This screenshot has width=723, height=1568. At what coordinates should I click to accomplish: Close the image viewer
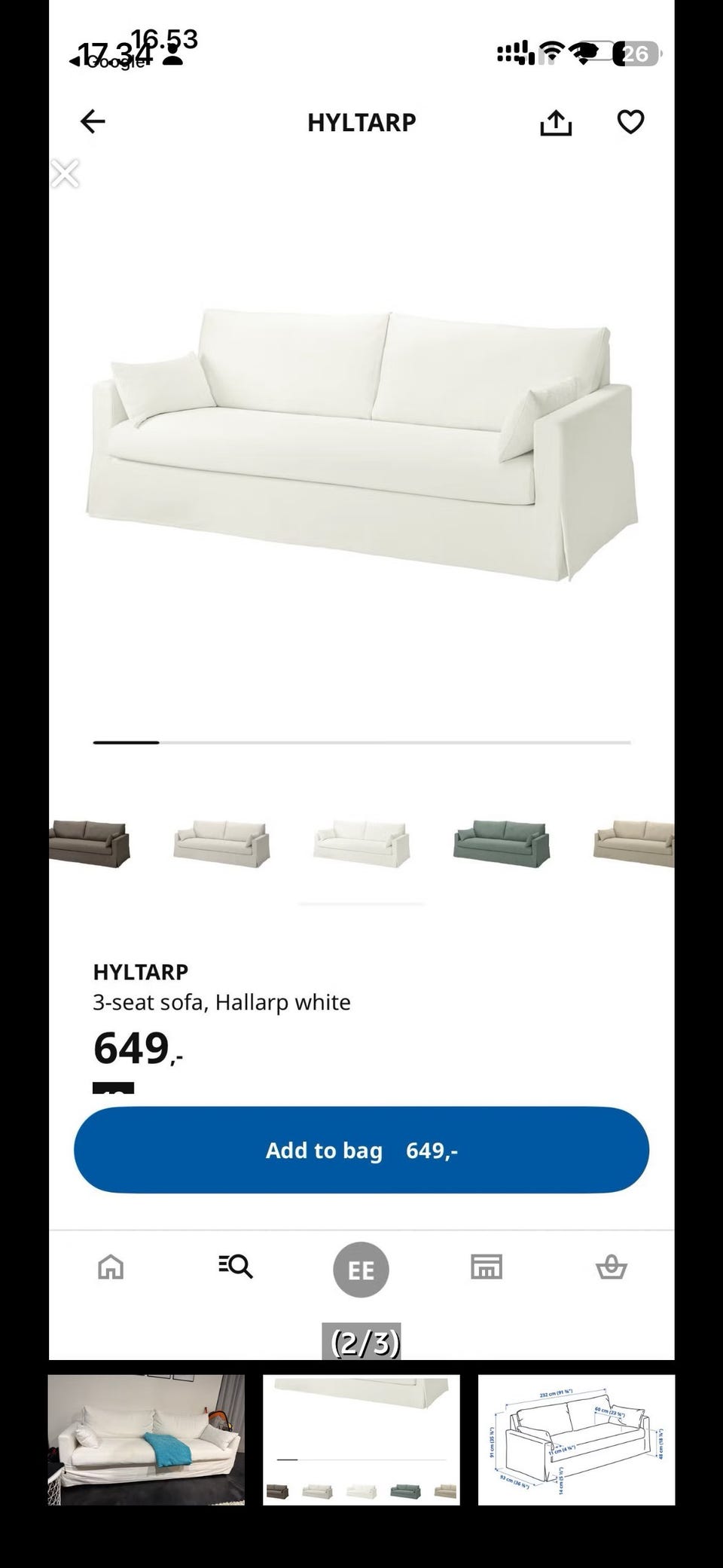coord(65,173)
